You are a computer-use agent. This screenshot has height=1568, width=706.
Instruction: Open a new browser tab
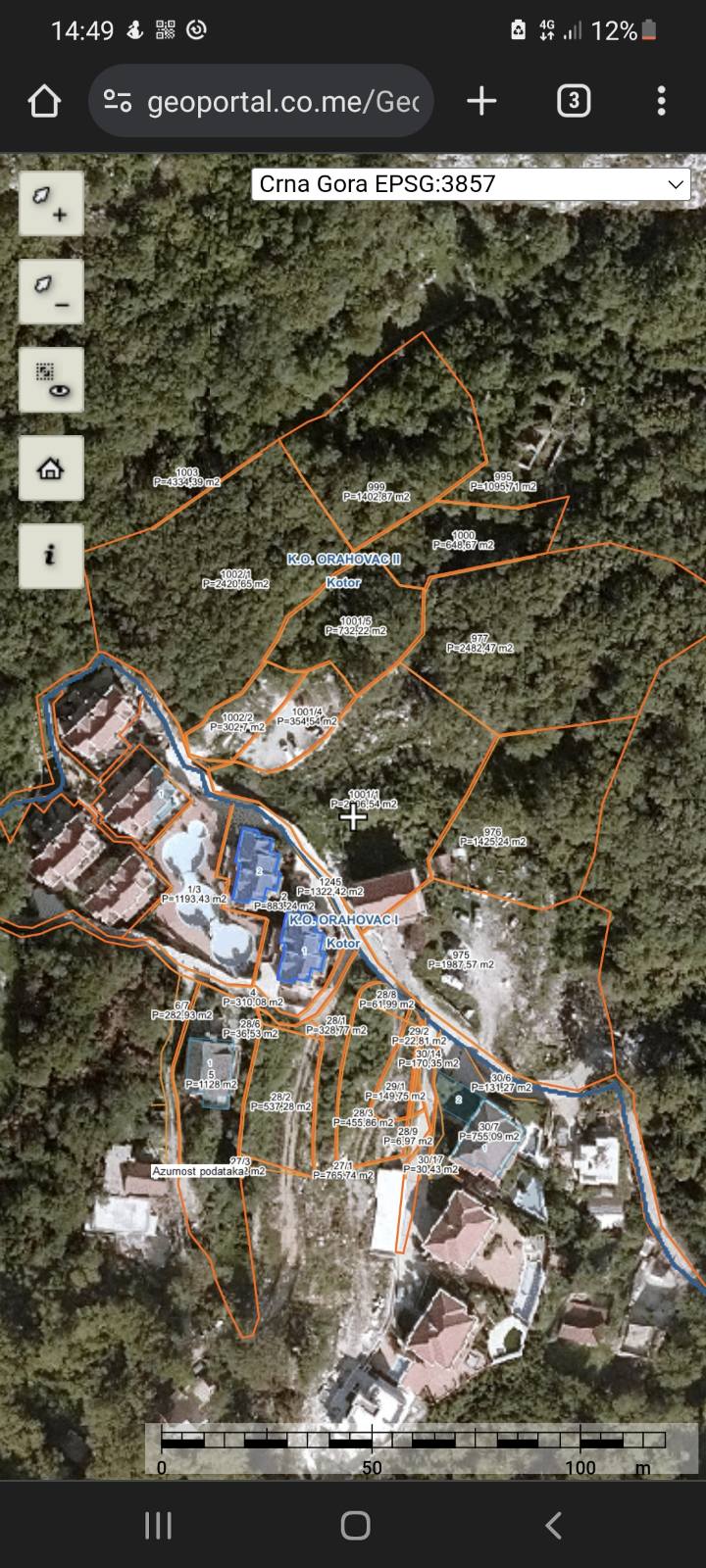coord(480,100)
